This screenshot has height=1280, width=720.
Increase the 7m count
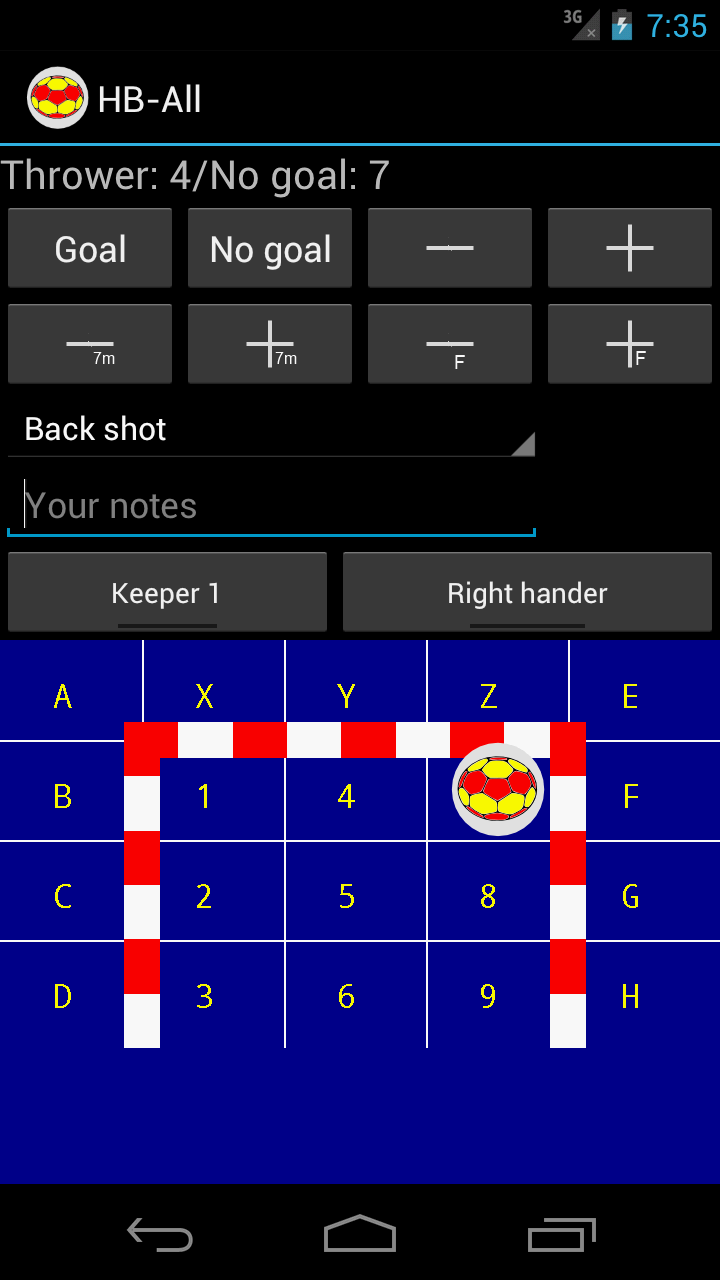(x=270, y=345)
